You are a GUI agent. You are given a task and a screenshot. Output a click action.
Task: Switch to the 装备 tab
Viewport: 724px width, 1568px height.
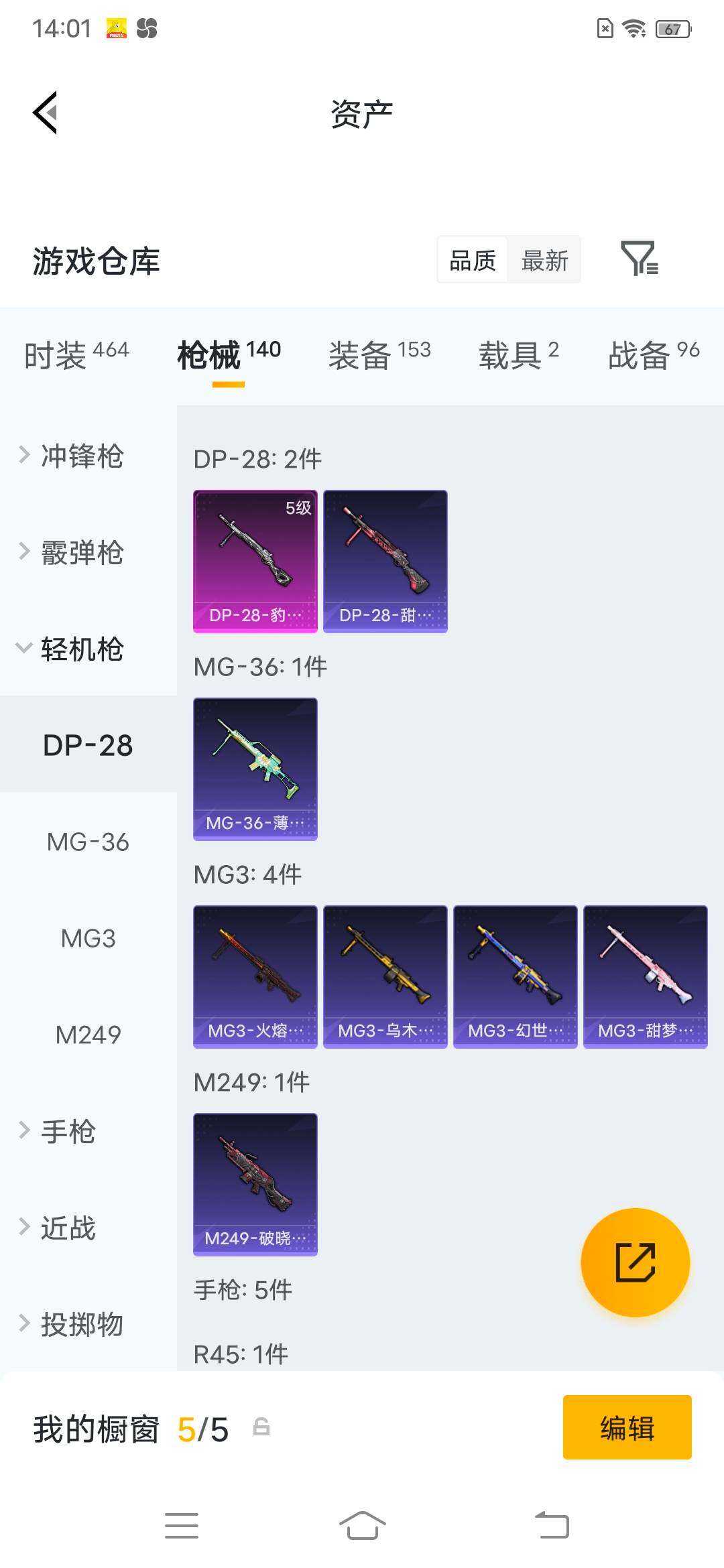pyautogui.click(x=379, y=354)
